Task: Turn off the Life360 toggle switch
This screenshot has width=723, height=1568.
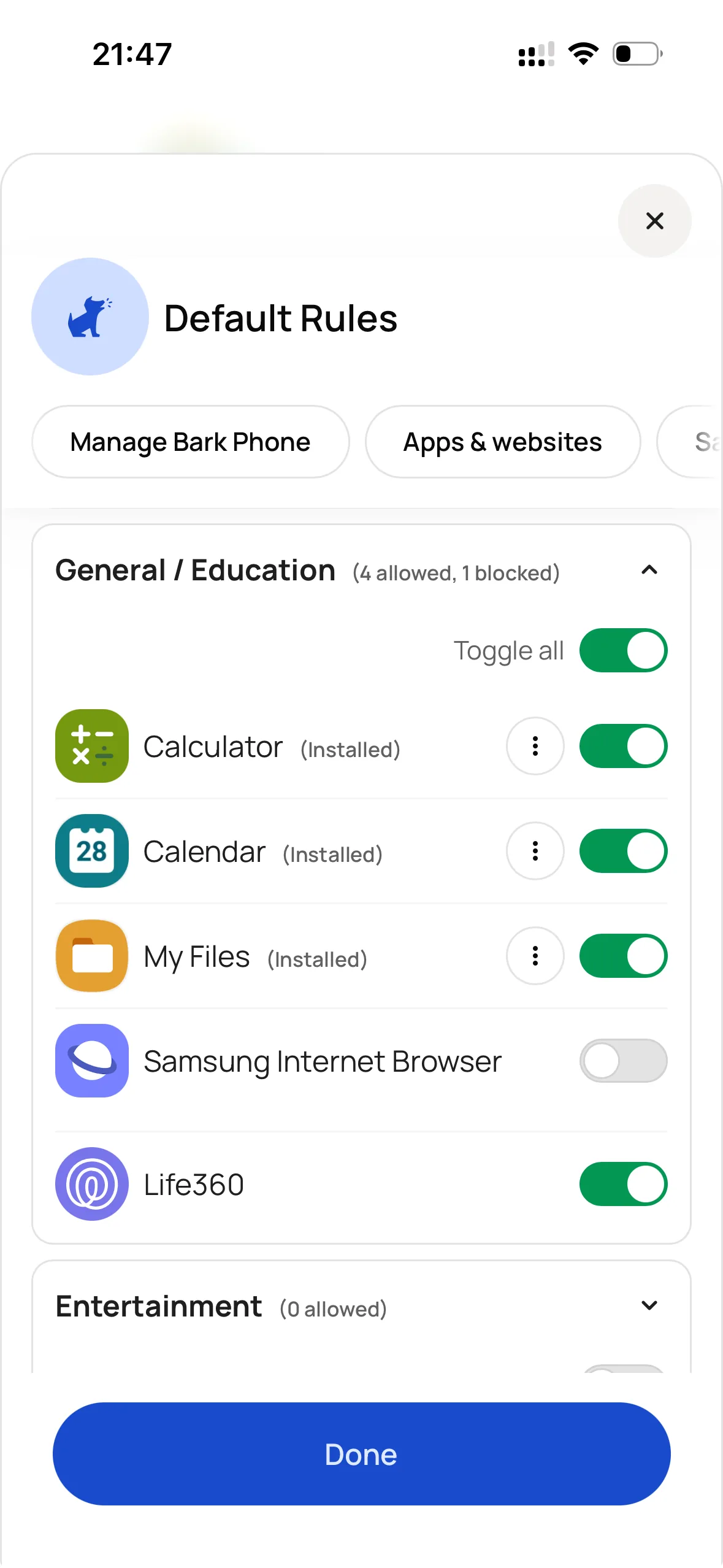Action: (x=623, y=1184)
